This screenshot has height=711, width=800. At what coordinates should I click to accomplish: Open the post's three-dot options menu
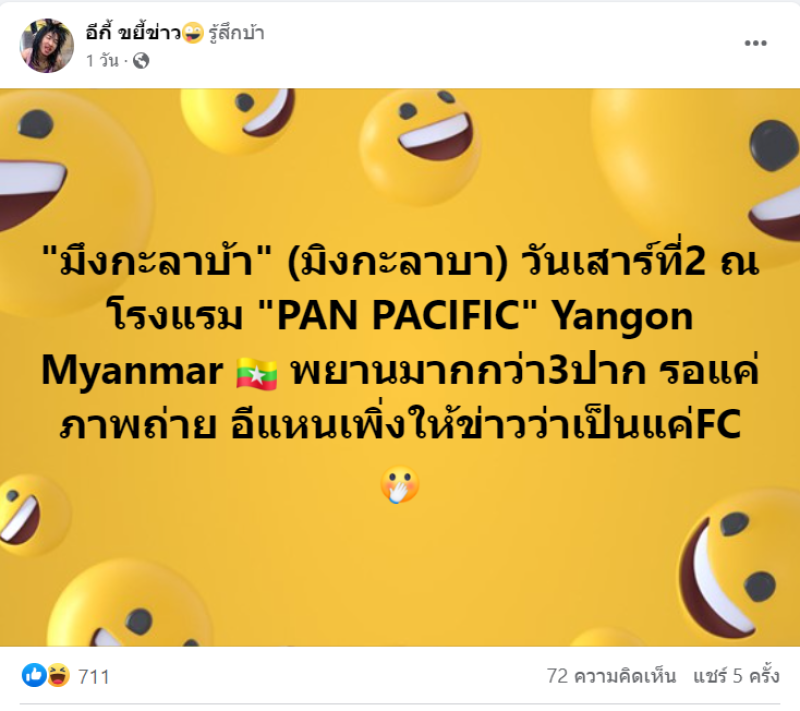pos(756,44)
